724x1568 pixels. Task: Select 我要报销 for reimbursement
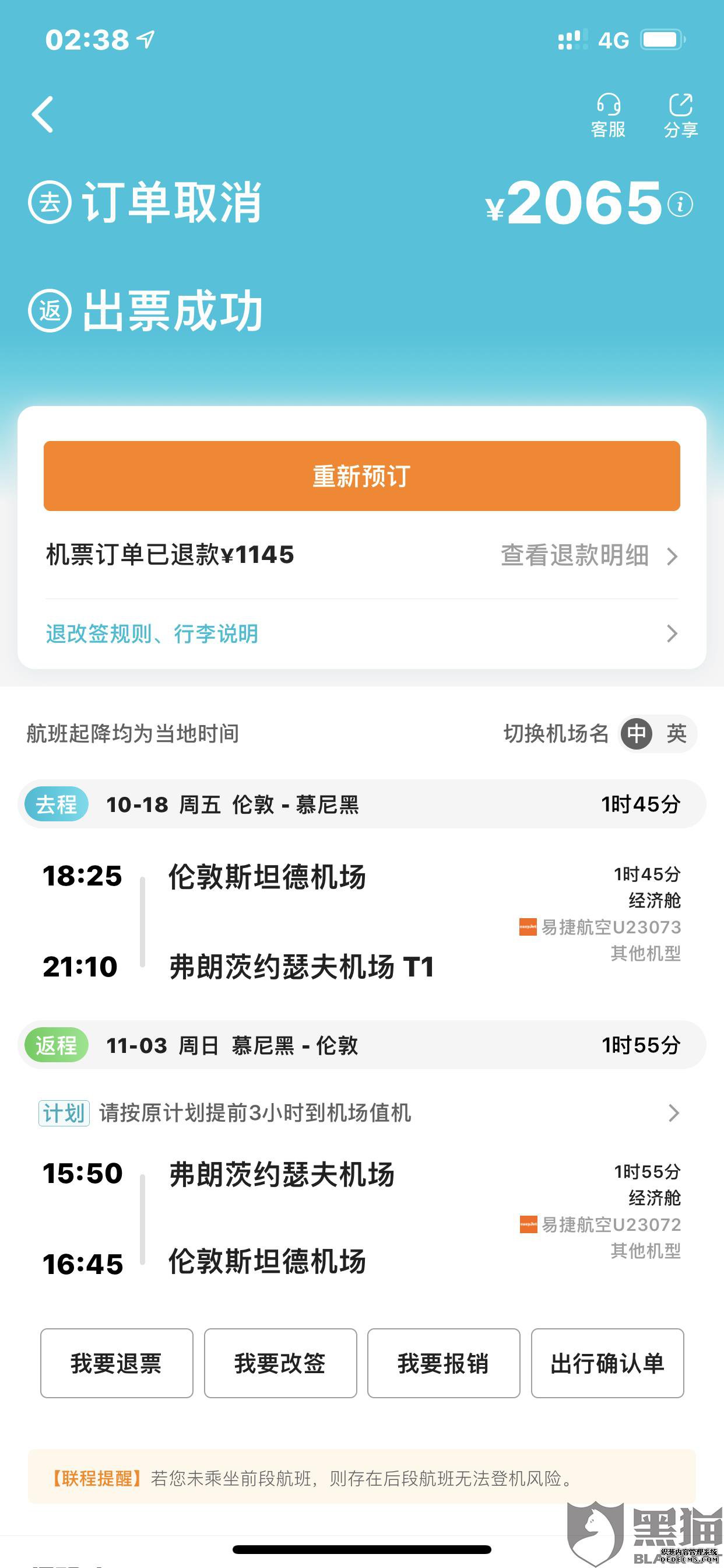(444, 1363)
